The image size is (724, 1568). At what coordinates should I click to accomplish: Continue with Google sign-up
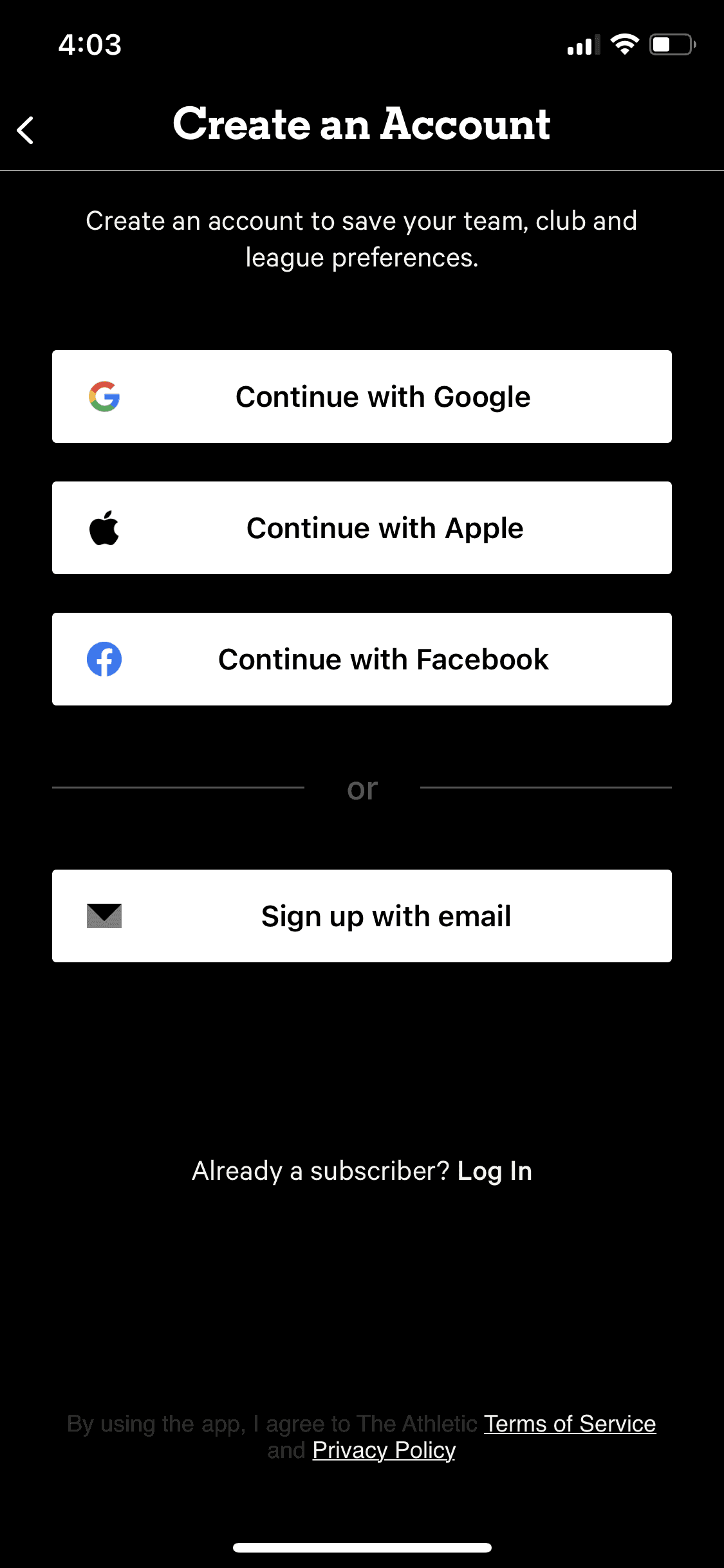pyautogui.click(x=362, y=397)
